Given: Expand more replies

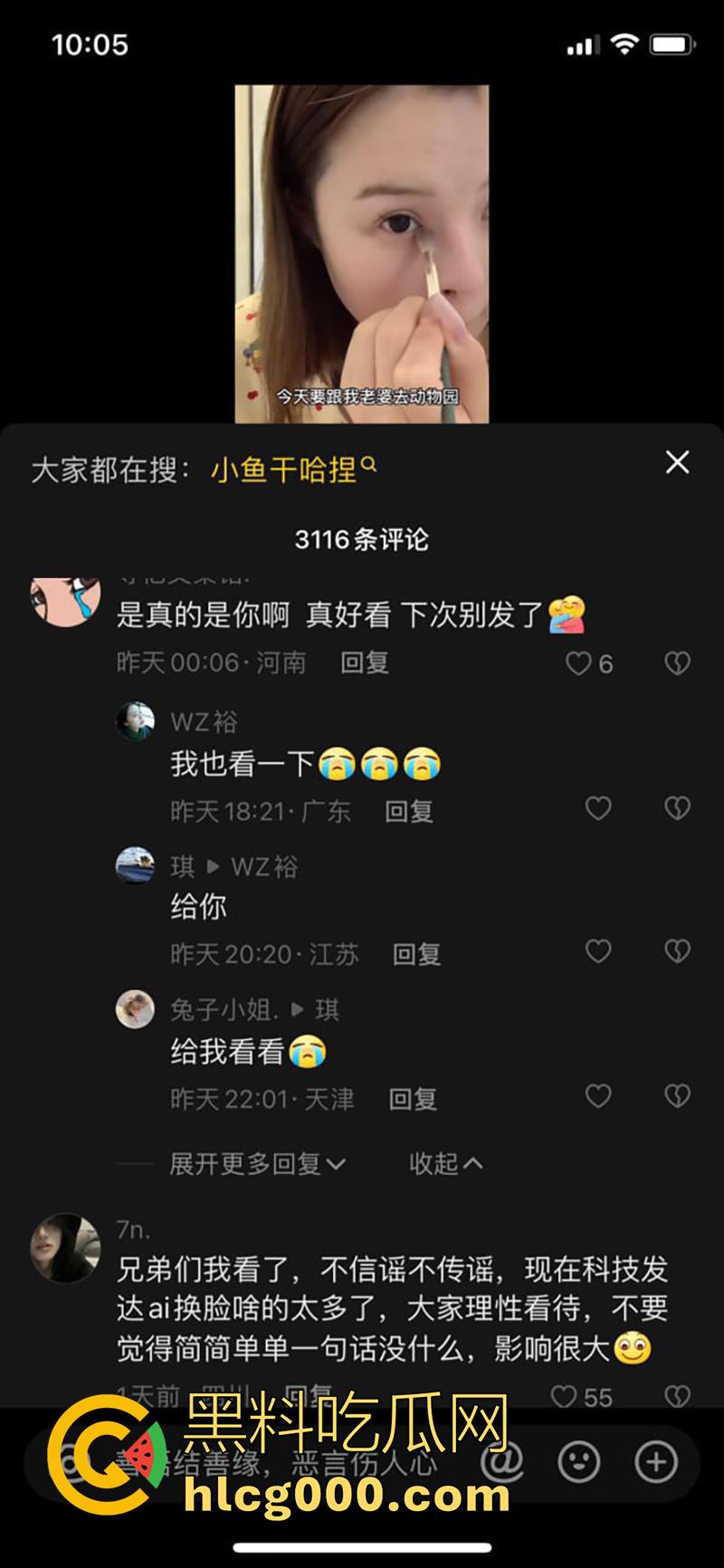Looking at the screenshot, I should click(x=257, y=1164).
